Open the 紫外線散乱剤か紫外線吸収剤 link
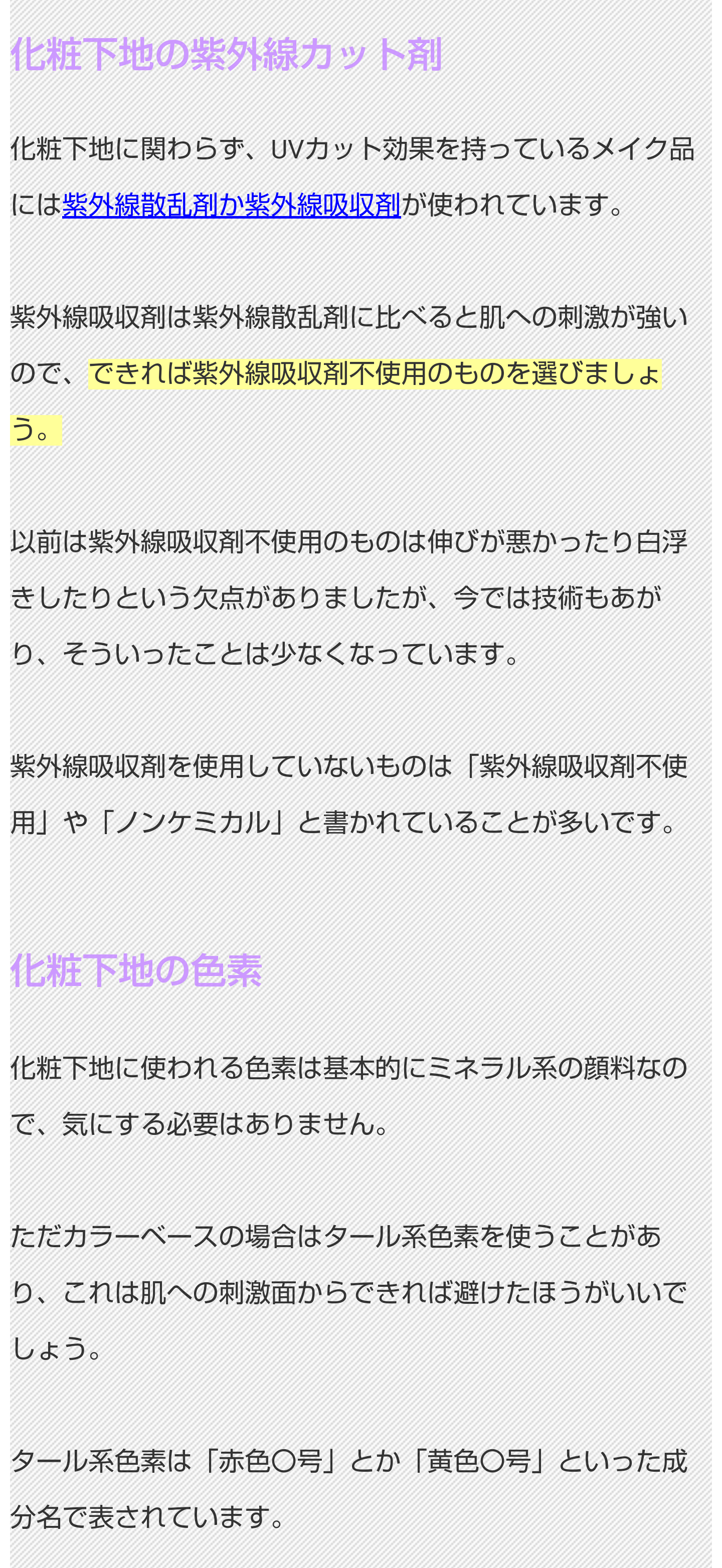 231,205
